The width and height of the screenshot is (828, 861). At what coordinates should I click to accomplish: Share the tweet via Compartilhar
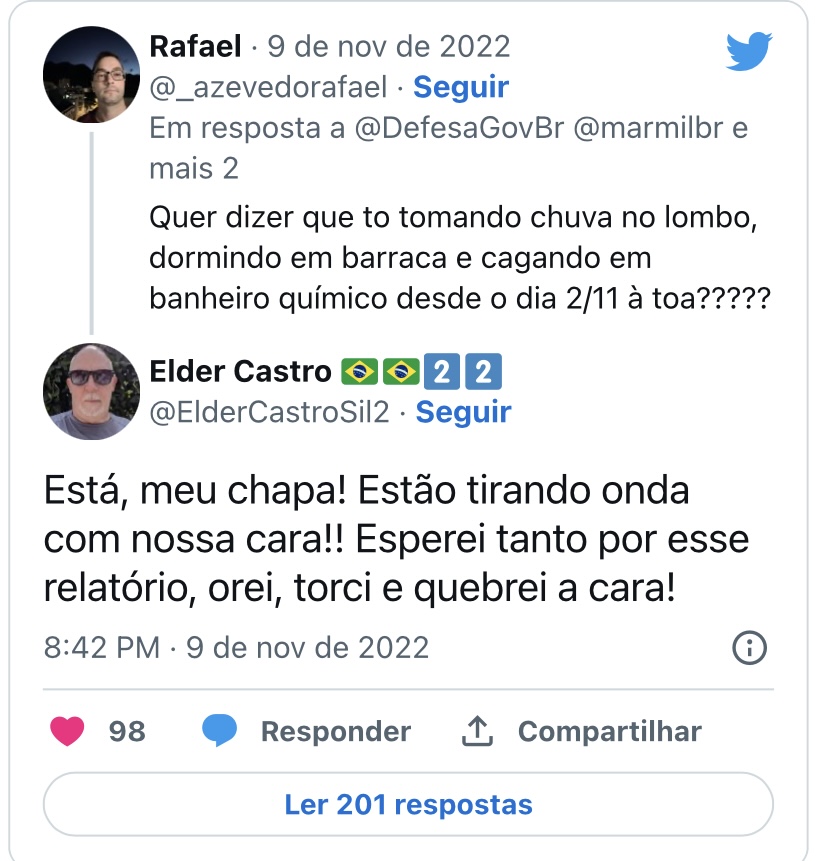click(581, 731)
